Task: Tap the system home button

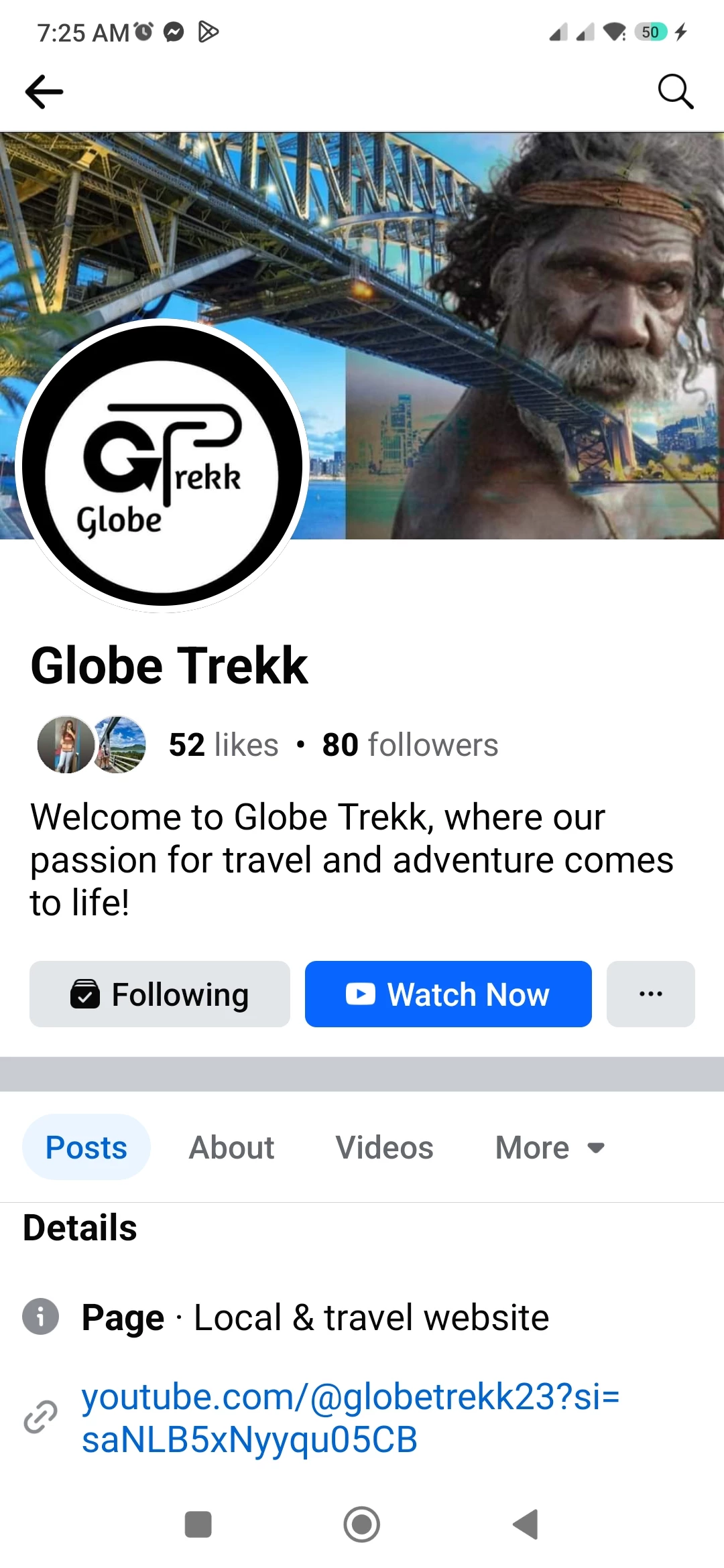Action: tap(362, 1524)
